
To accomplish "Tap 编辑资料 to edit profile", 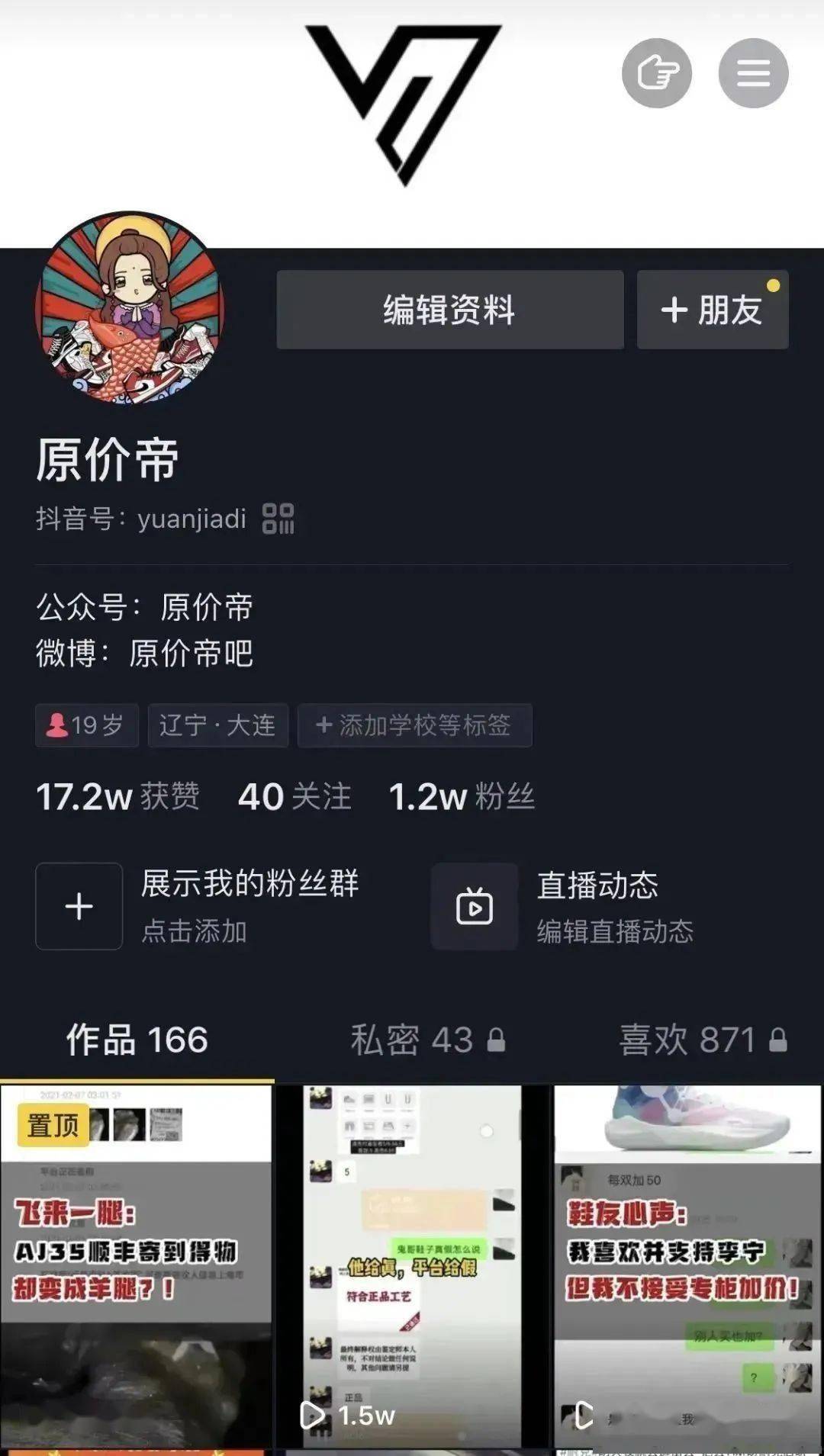I will (x=450, y=310).
